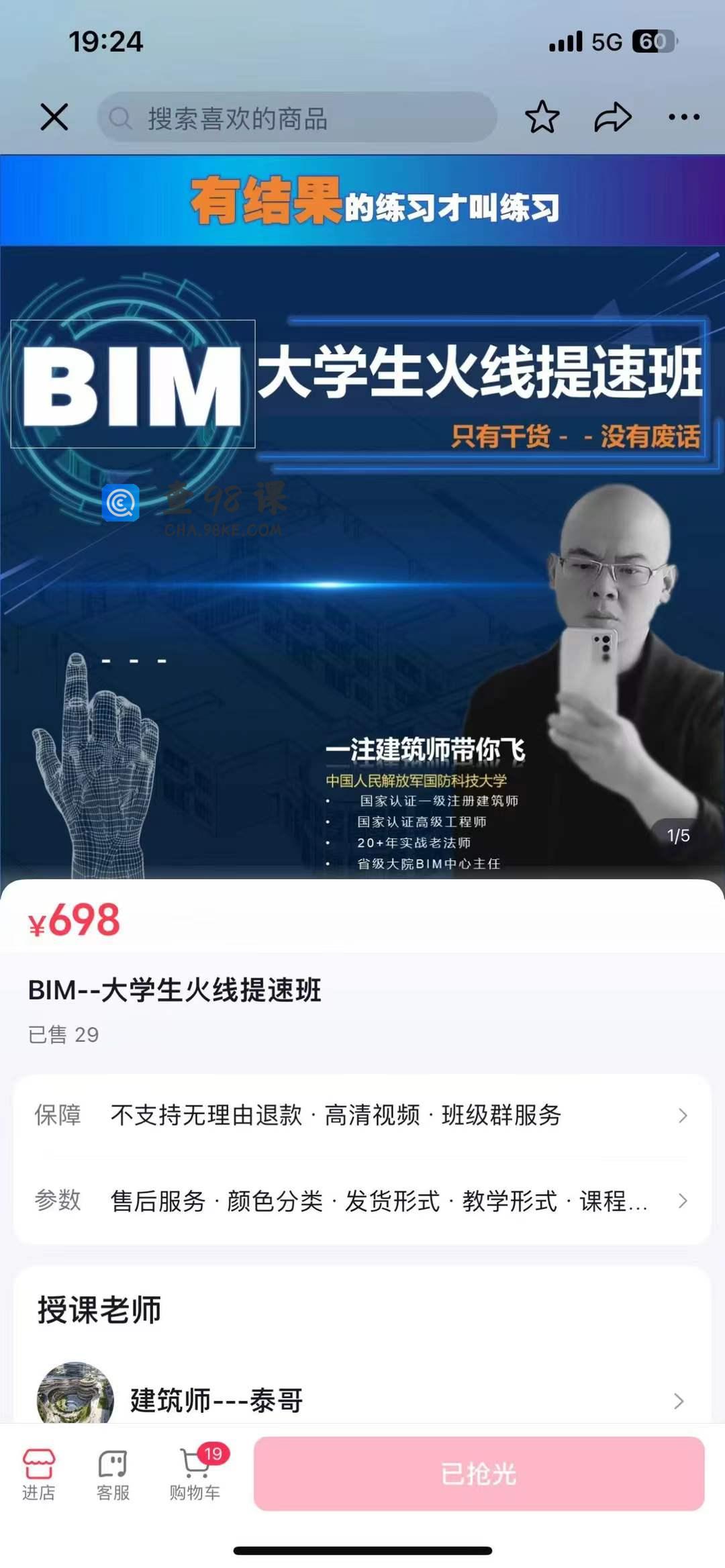Open teacher 建筑师---泰哥 profile

point(362,1400)
